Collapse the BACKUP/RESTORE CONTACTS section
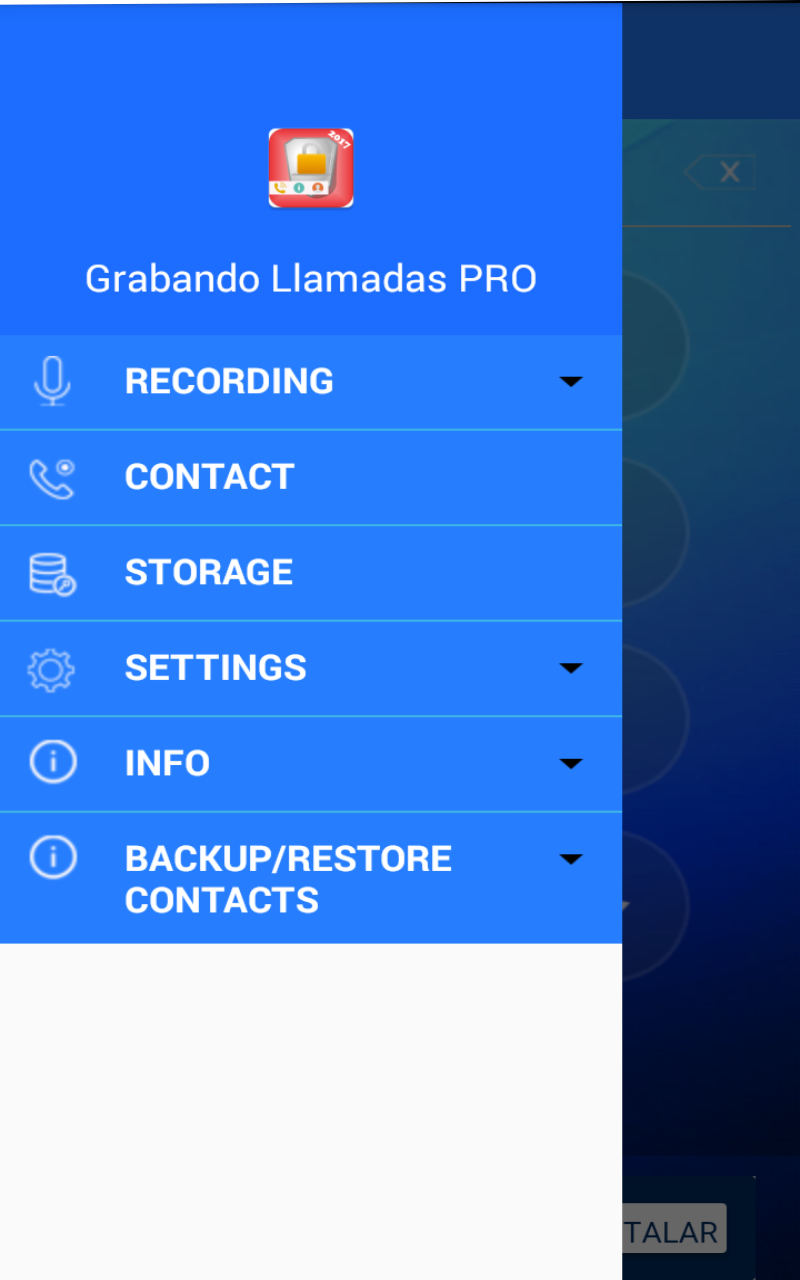 point(571,858)
